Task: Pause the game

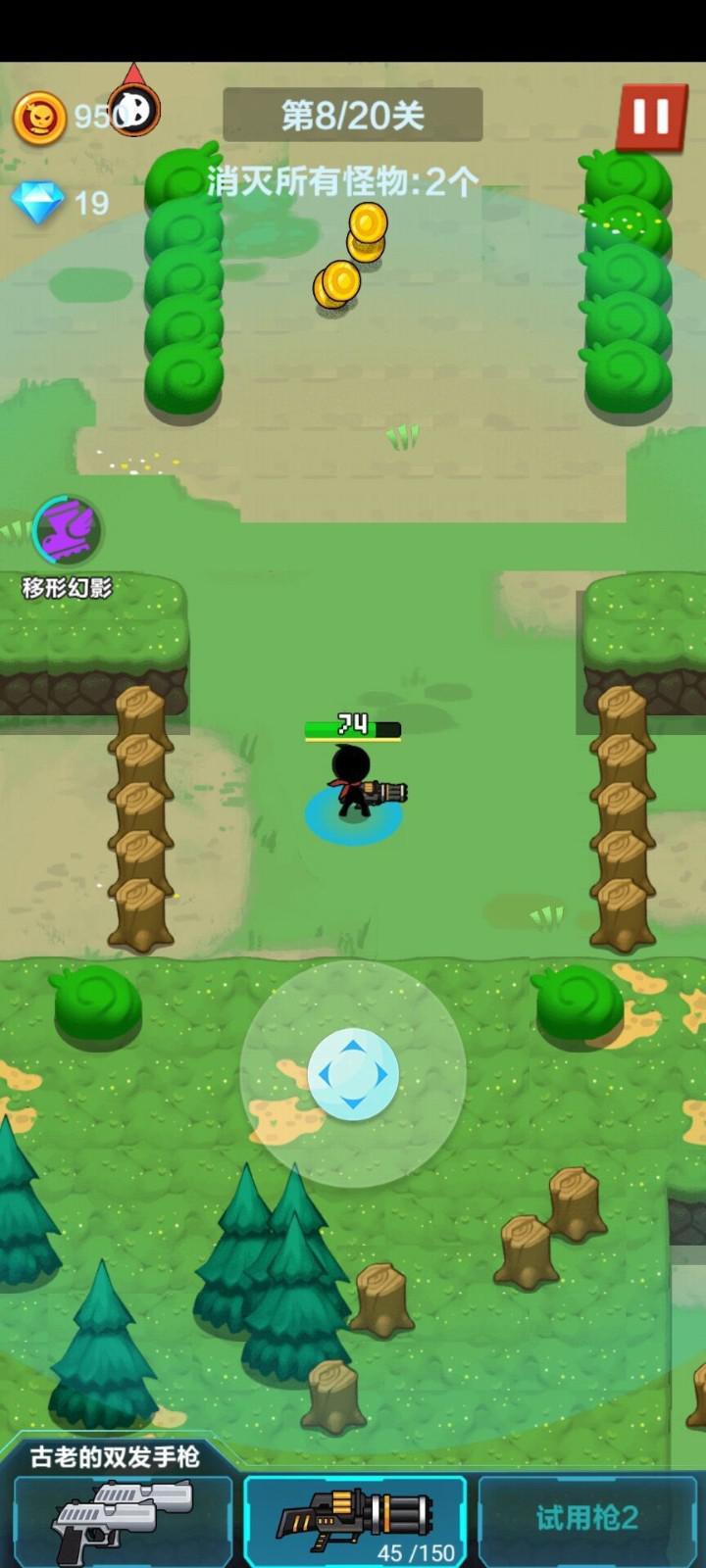Action: point(651,117)
